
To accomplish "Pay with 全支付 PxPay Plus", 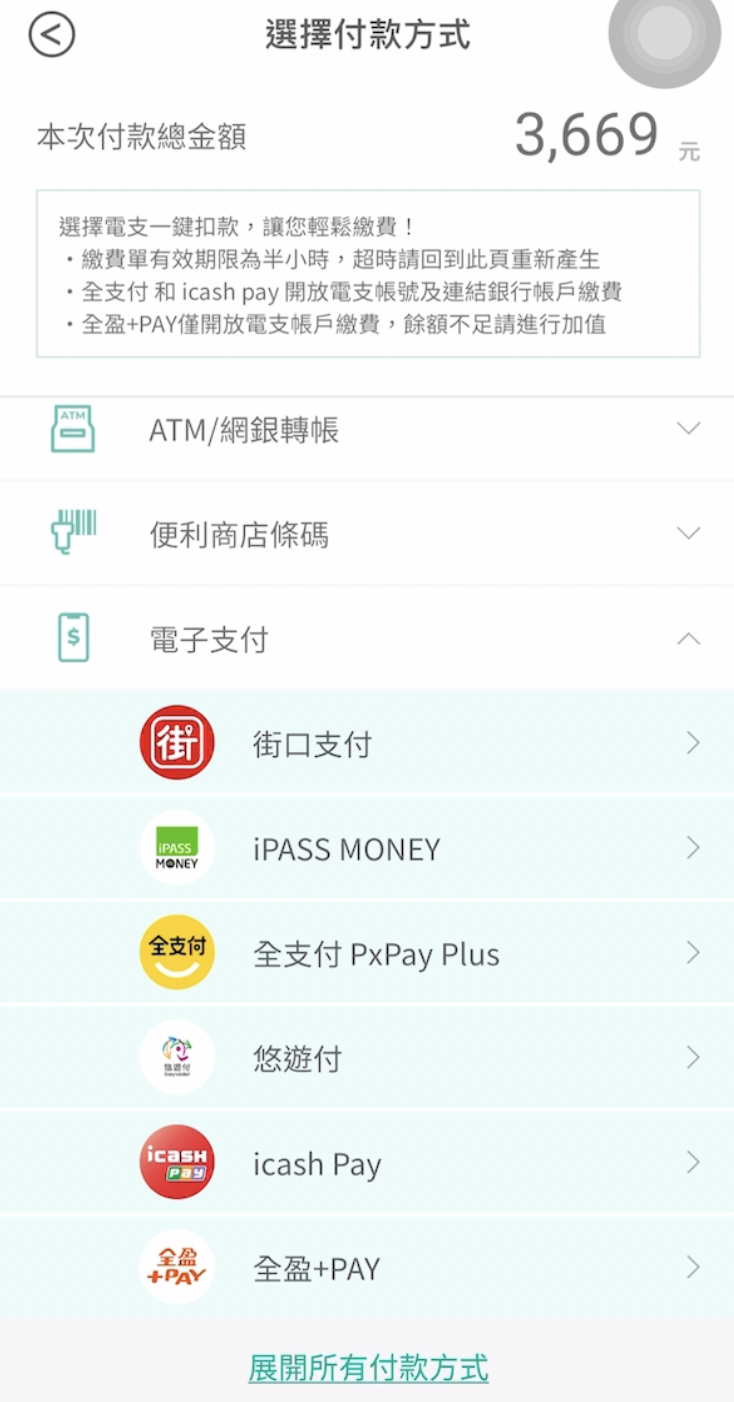I will (367, 953).
